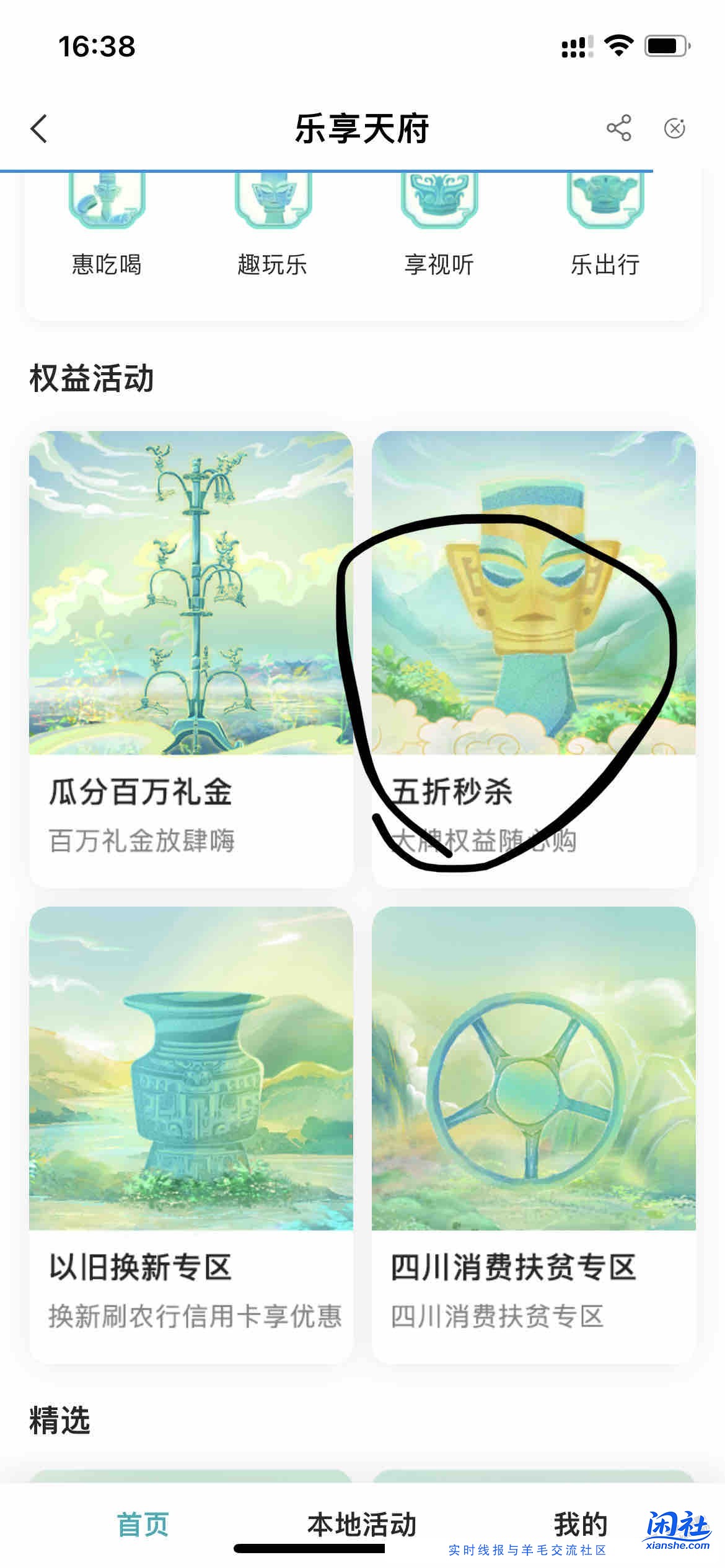
Task: Switch to the 我的 tab
Action: pos(580,1523)
